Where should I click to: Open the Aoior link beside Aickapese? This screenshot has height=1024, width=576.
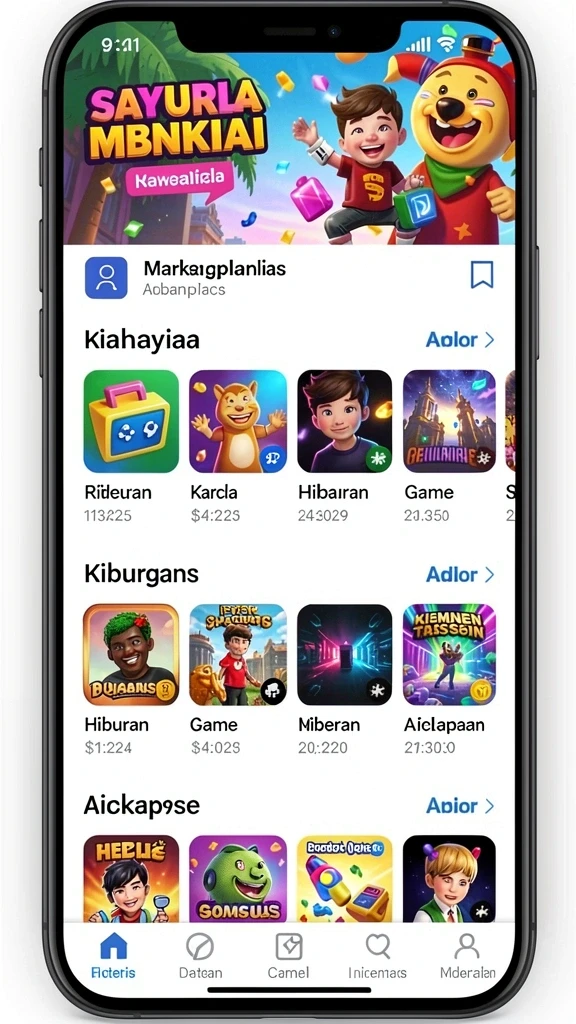(460, 806)
